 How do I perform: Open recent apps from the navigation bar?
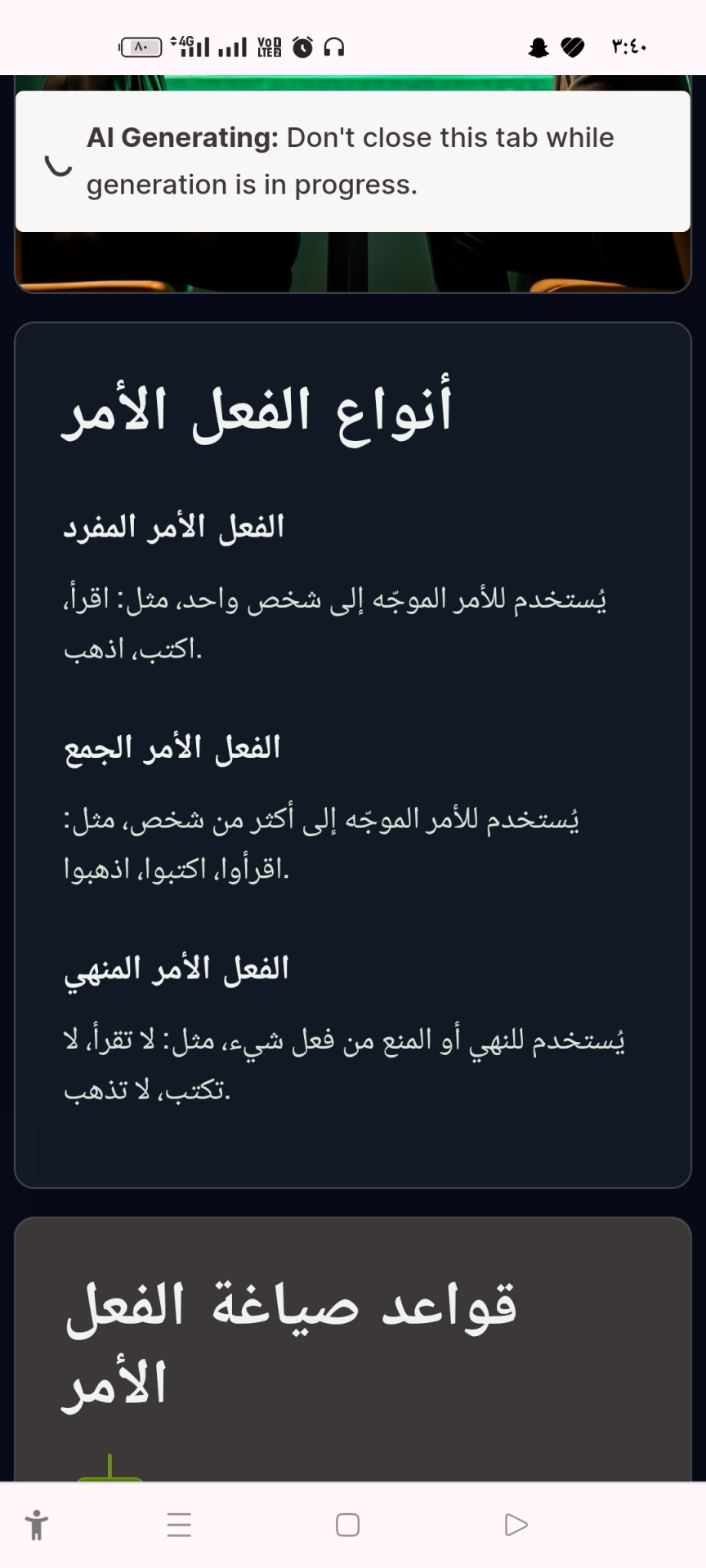179,1525
